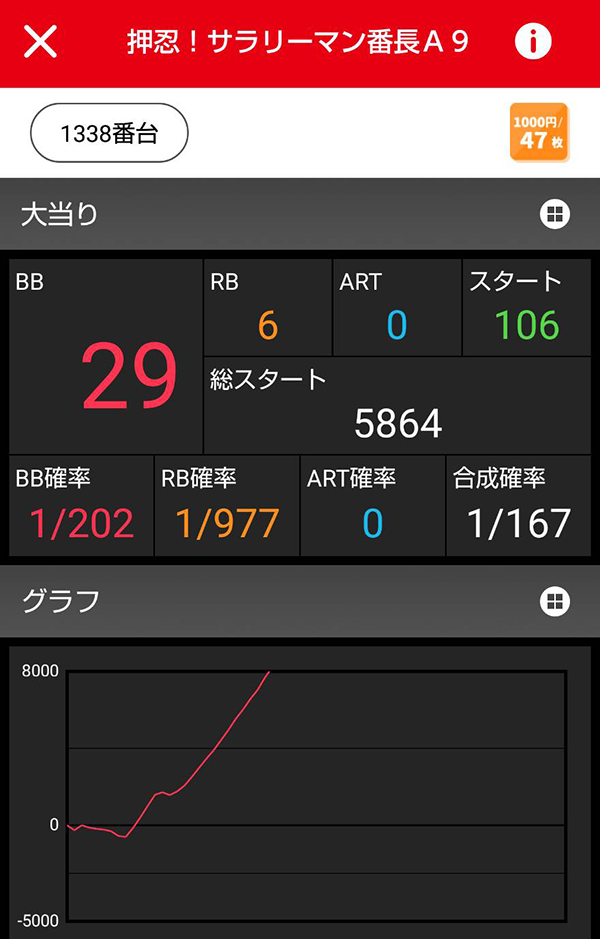Close the machine data screen
The image size is (600, 939).
tap(40, 42)
